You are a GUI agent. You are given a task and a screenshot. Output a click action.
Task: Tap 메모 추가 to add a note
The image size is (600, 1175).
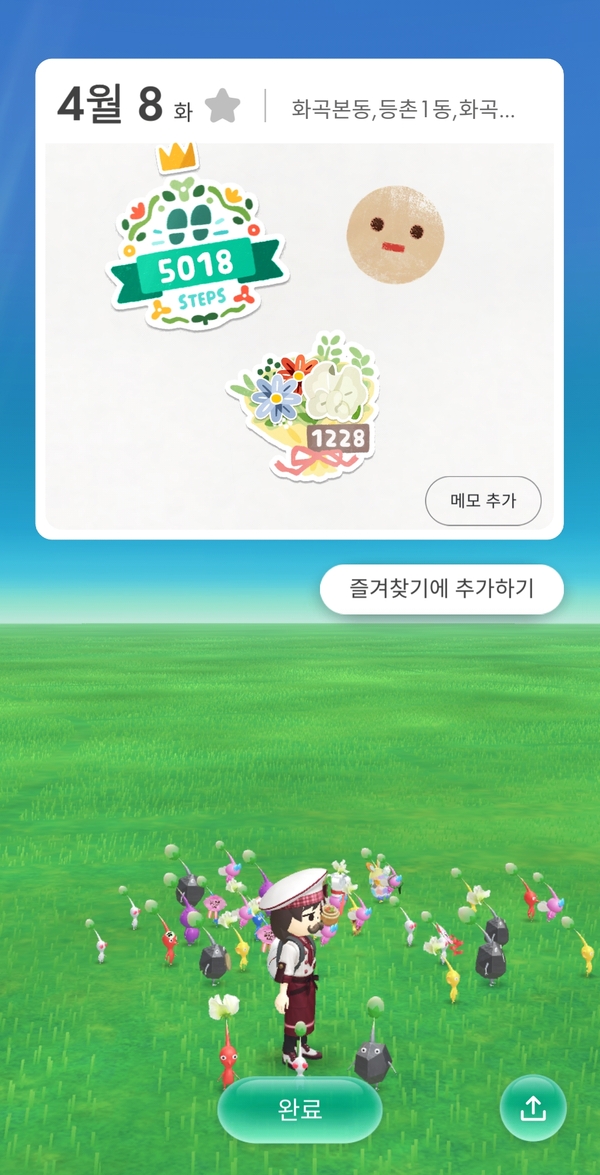483,501
